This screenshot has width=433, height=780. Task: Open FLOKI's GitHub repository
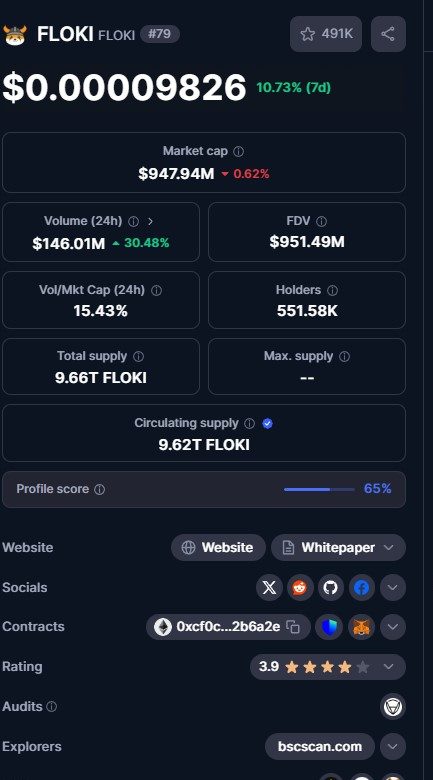[330, 587]
